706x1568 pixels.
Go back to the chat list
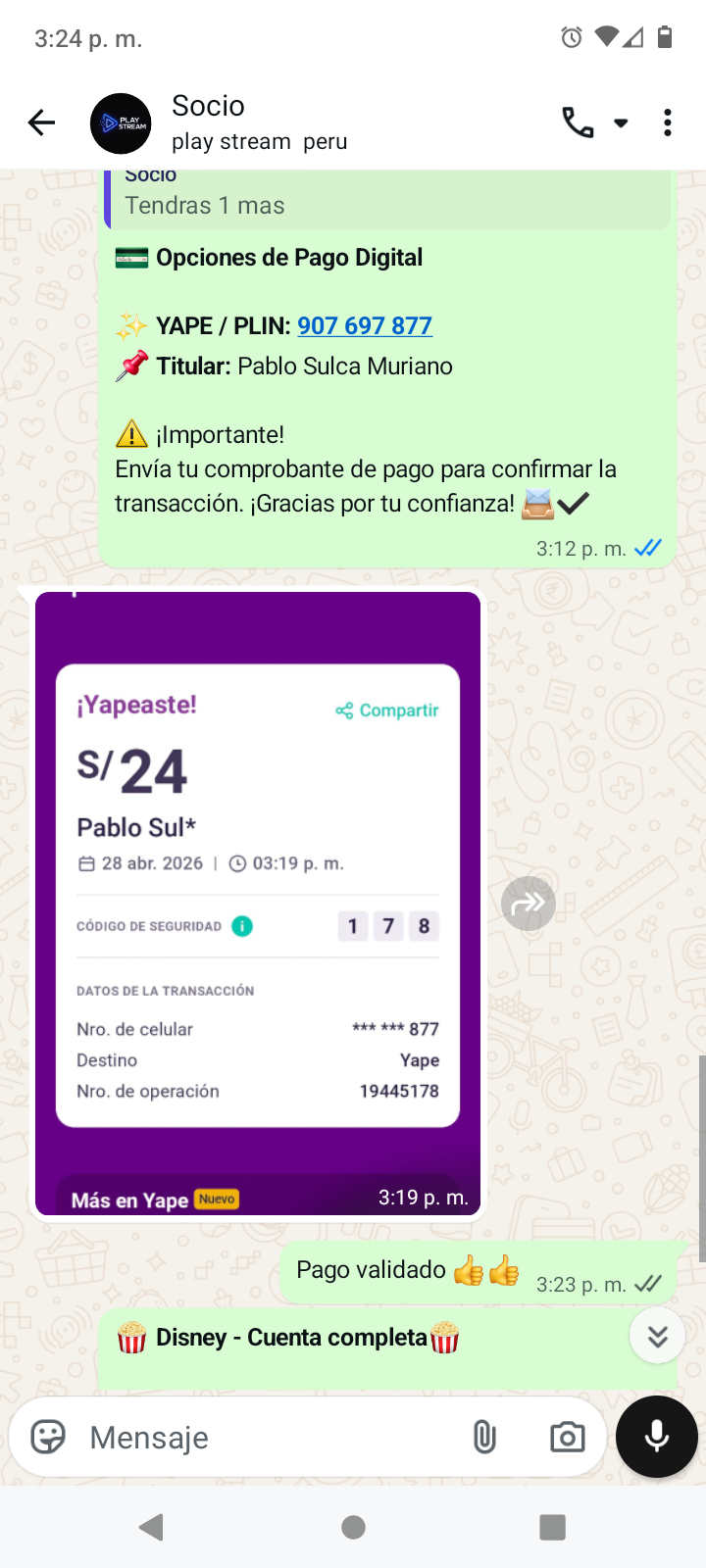click(41, 122)
